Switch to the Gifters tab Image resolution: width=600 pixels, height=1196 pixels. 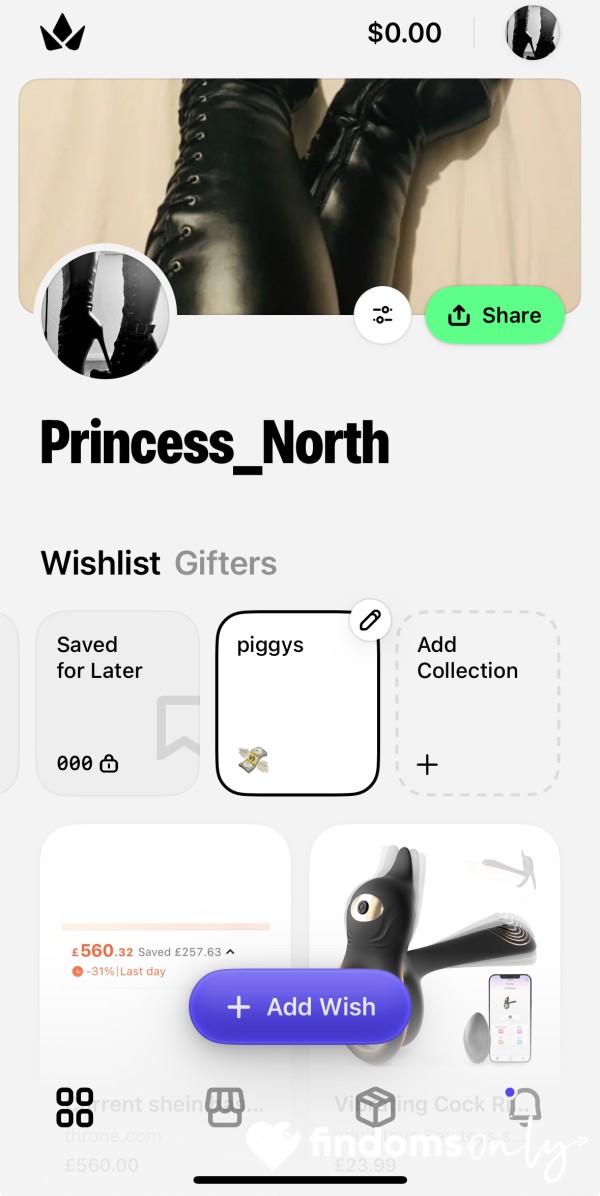[x=225, y=563]
